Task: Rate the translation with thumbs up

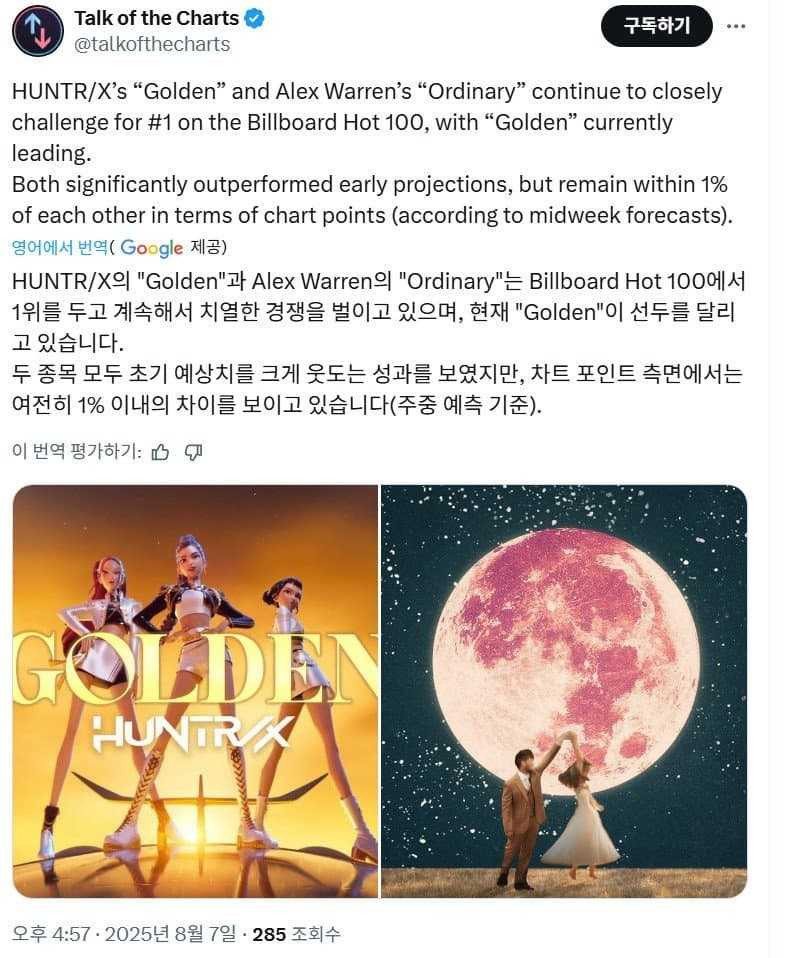Action: point(160,451)
